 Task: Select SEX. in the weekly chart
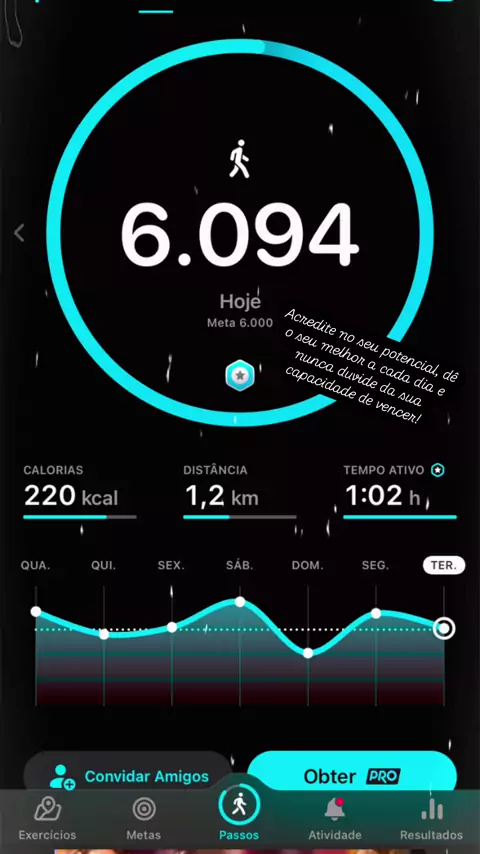click(171, 565)
